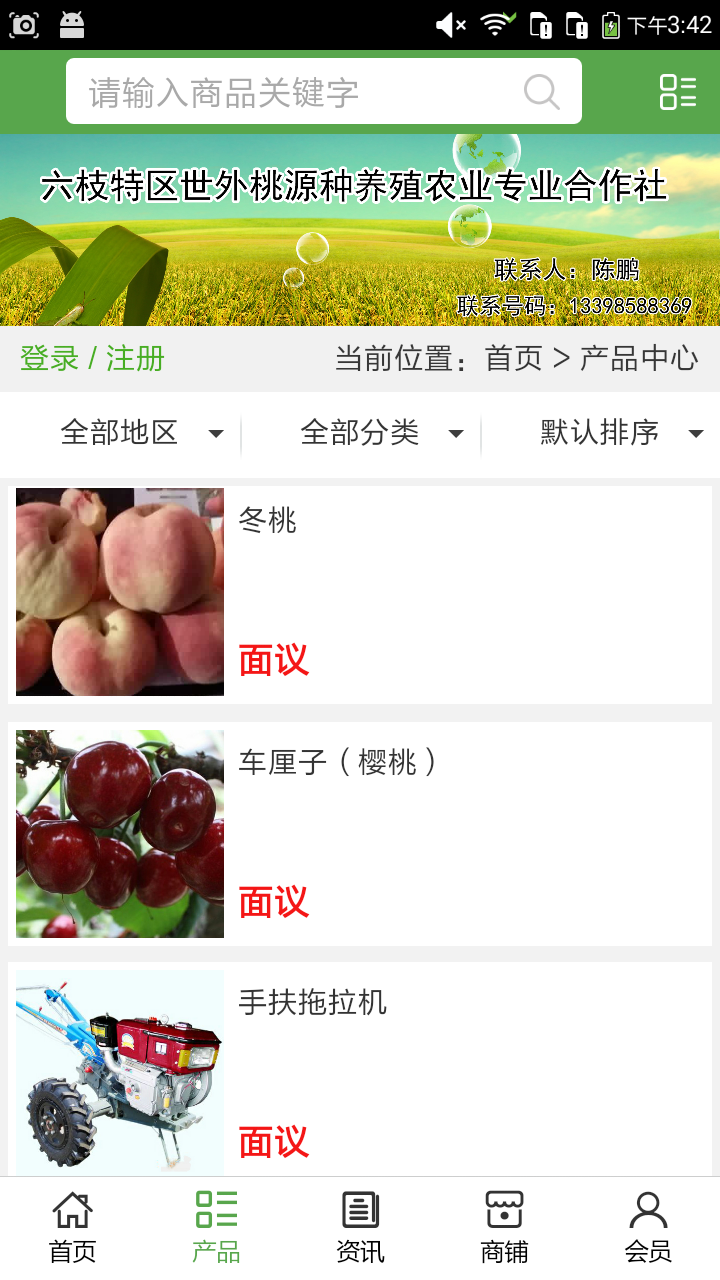
Task: Open the 全部地区 region dropdown
Action: click(x=140, y=433)
